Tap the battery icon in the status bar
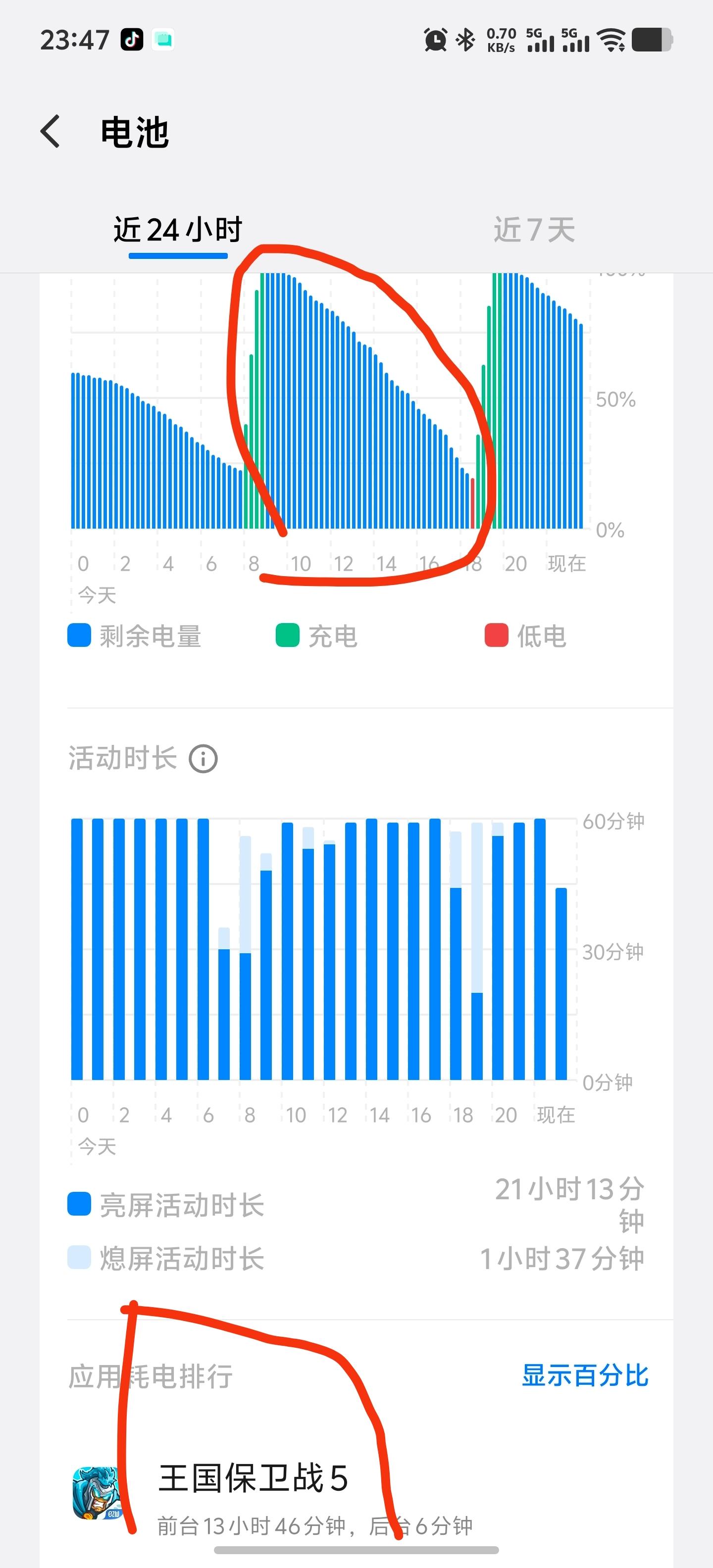 tap(653, 39)
